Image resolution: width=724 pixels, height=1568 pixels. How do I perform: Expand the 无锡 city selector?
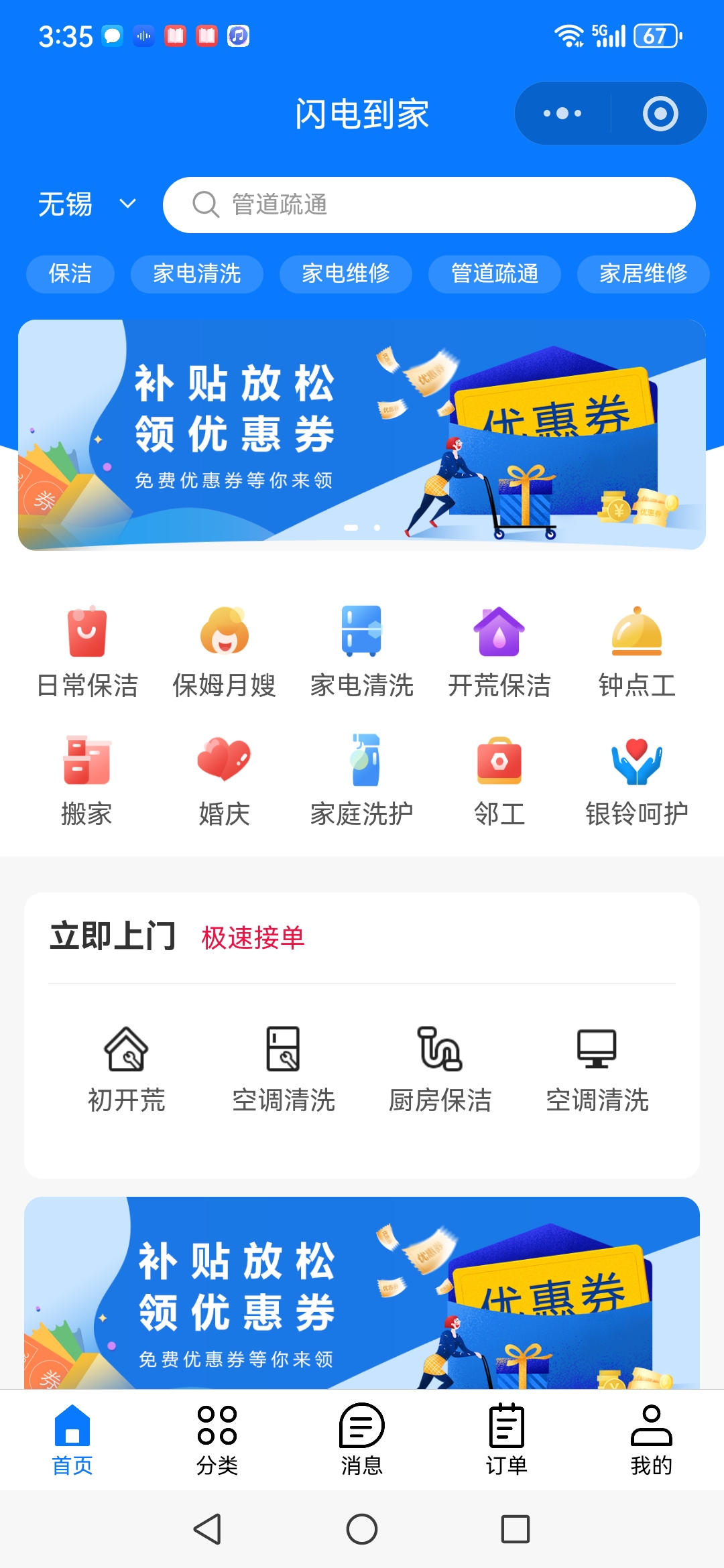(87, 204)
